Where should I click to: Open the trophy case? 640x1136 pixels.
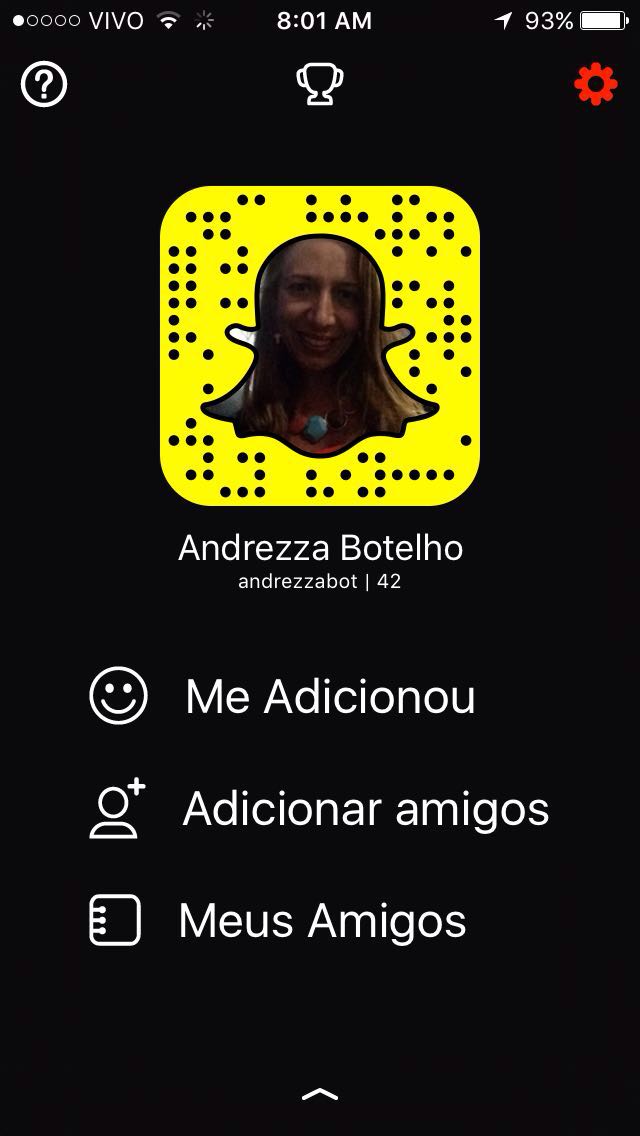click(x=320, y=85)
